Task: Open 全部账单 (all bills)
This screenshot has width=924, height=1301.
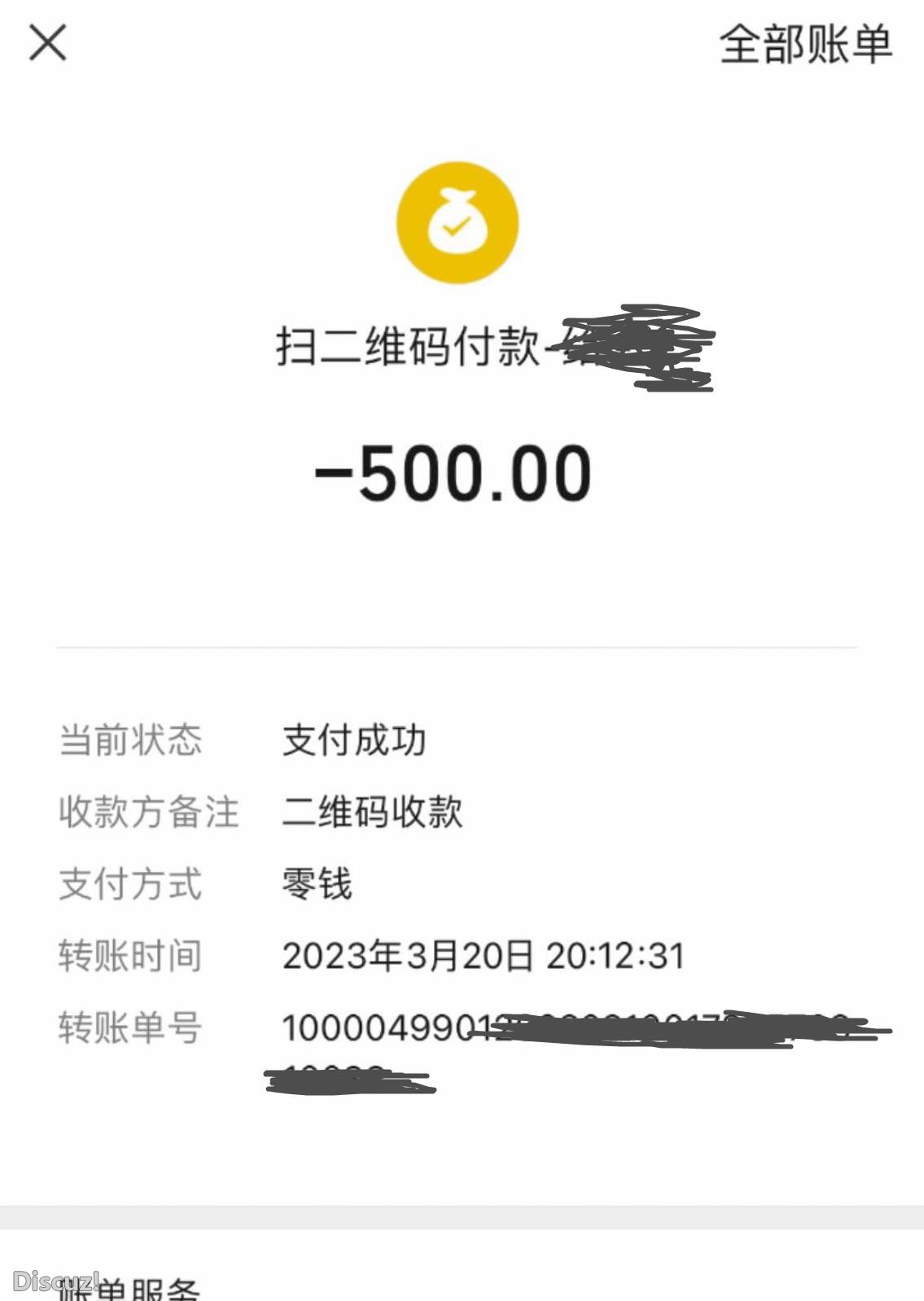Action: [805, 44]
